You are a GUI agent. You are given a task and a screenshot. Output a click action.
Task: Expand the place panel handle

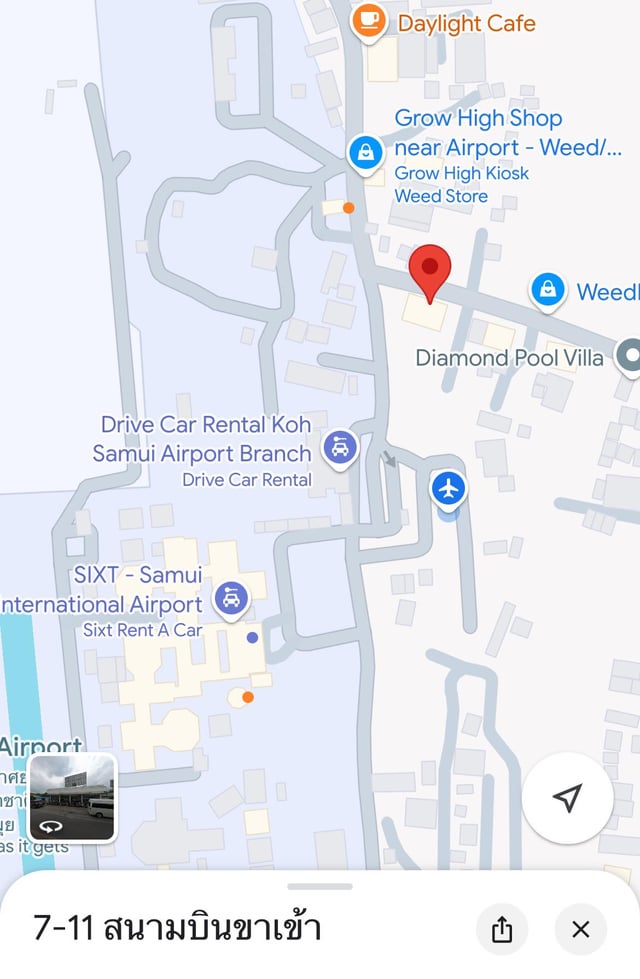(x=320, y=886)
